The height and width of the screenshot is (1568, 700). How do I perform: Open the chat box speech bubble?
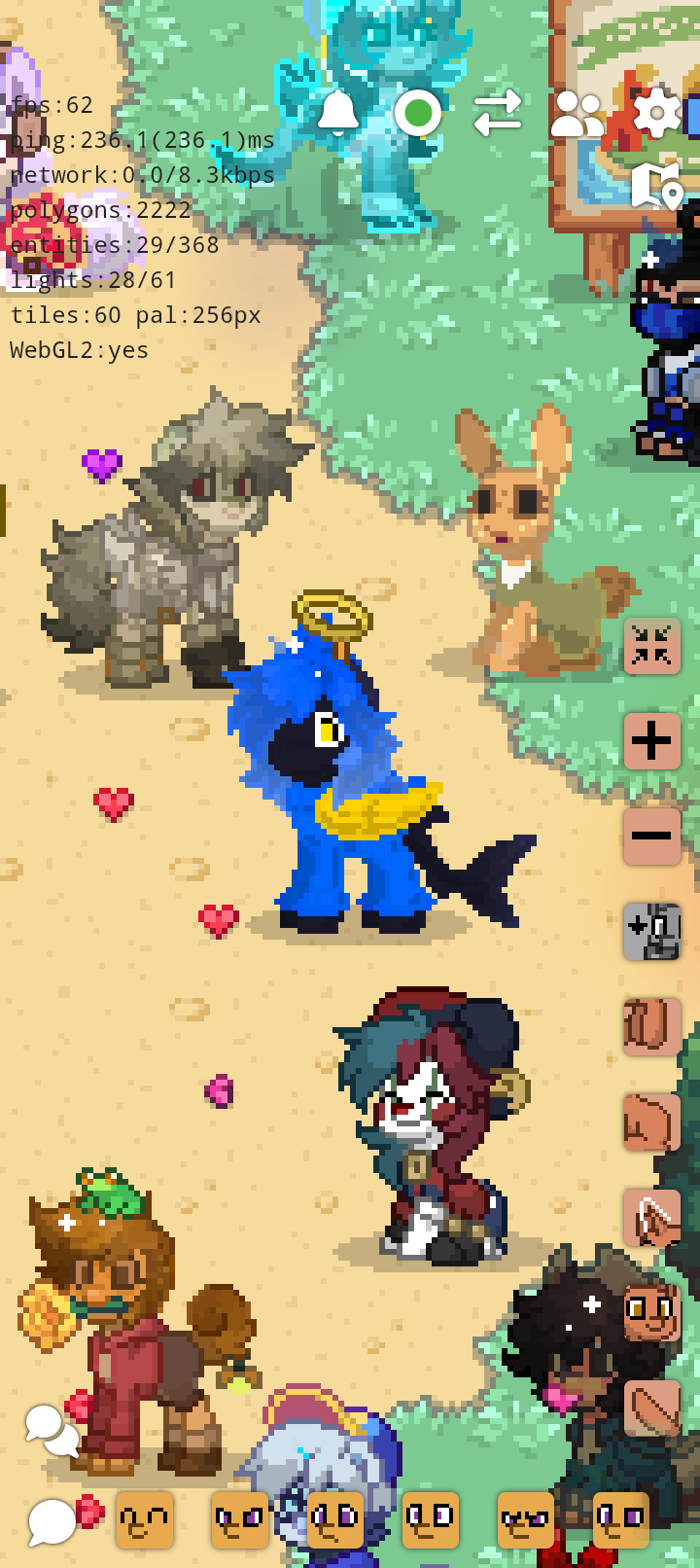(52, 1521)
